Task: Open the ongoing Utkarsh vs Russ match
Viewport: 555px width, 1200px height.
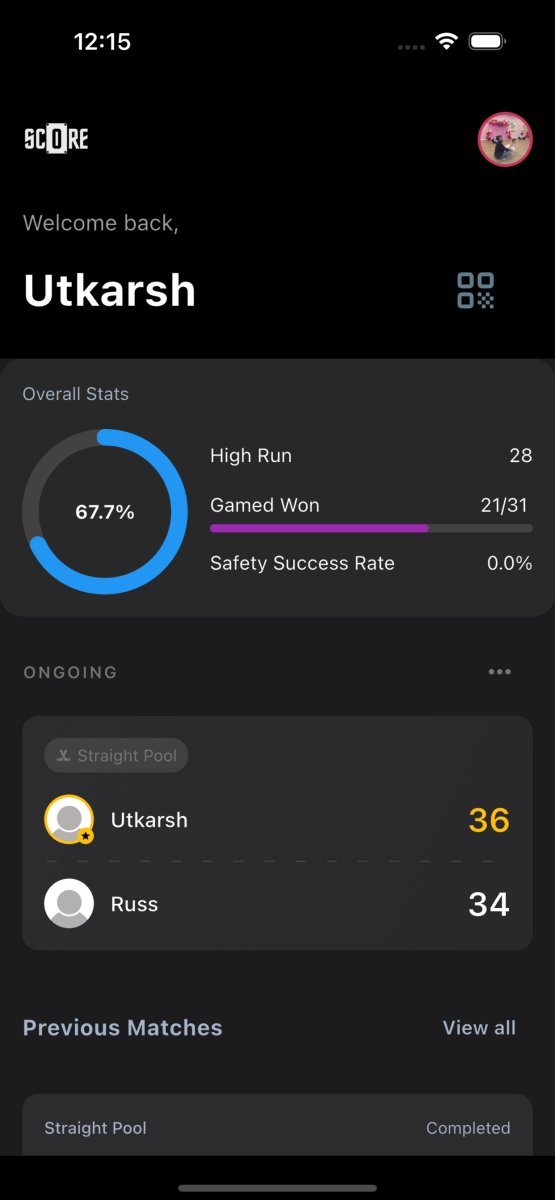Action: click(x=277, y=833)
